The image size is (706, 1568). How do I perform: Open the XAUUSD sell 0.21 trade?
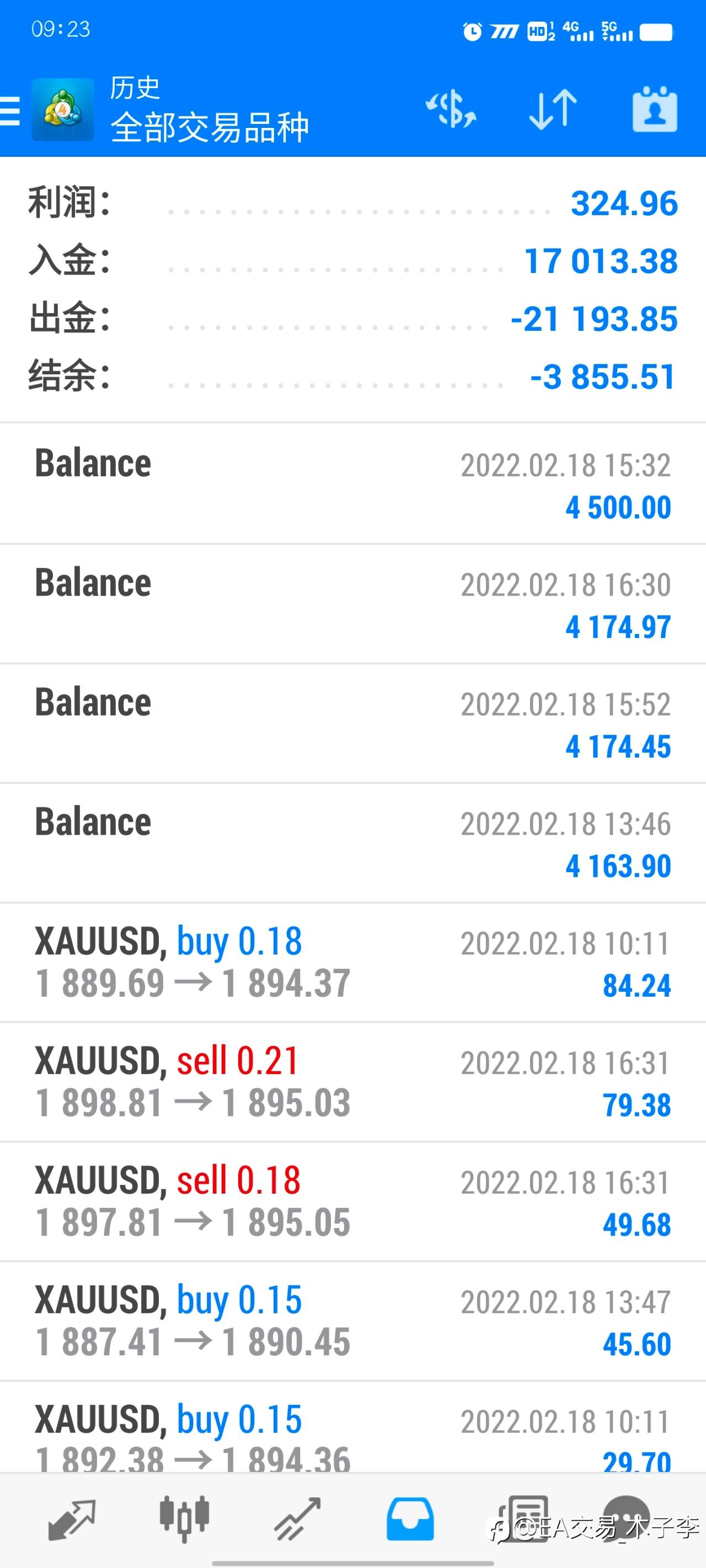point(354,1082)
